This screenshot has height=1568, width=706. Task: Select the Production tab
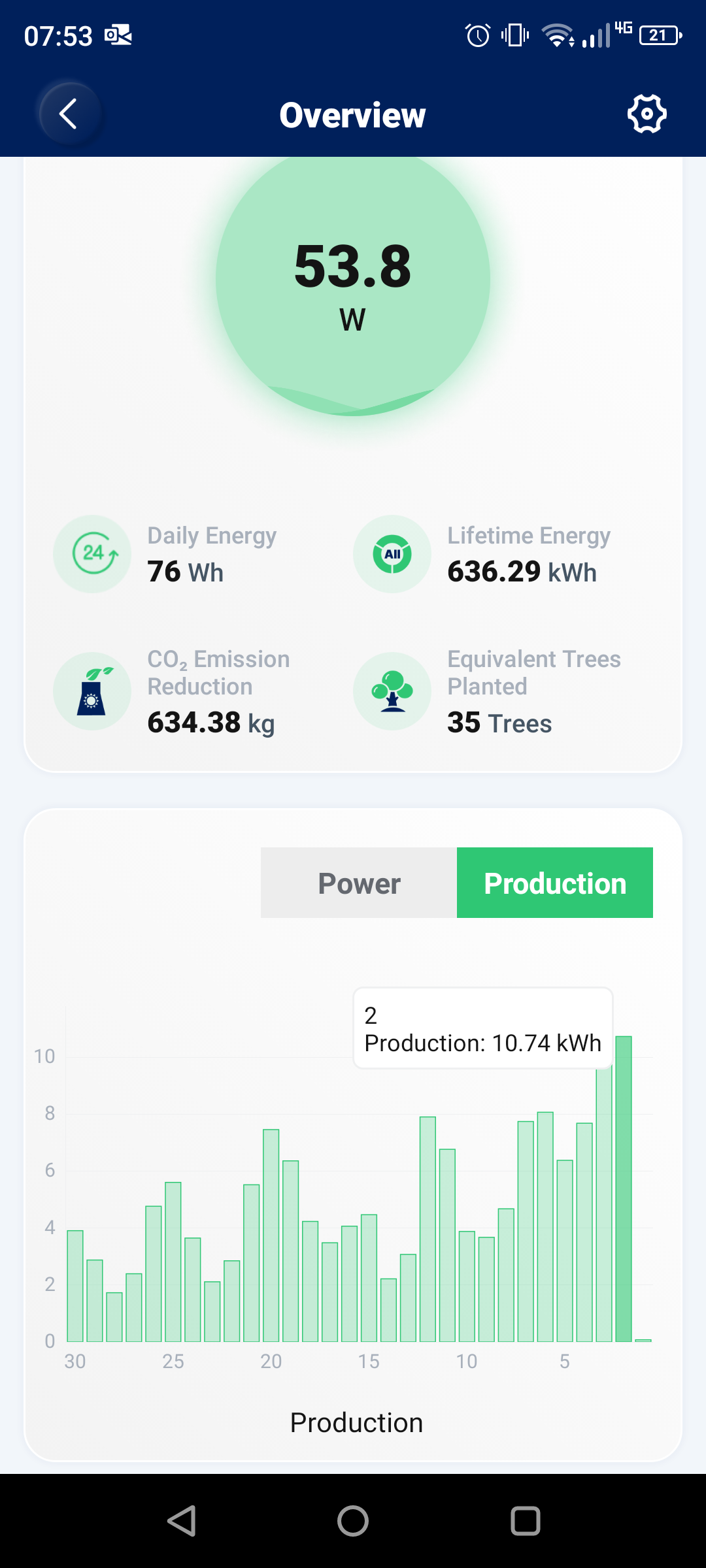555,883
